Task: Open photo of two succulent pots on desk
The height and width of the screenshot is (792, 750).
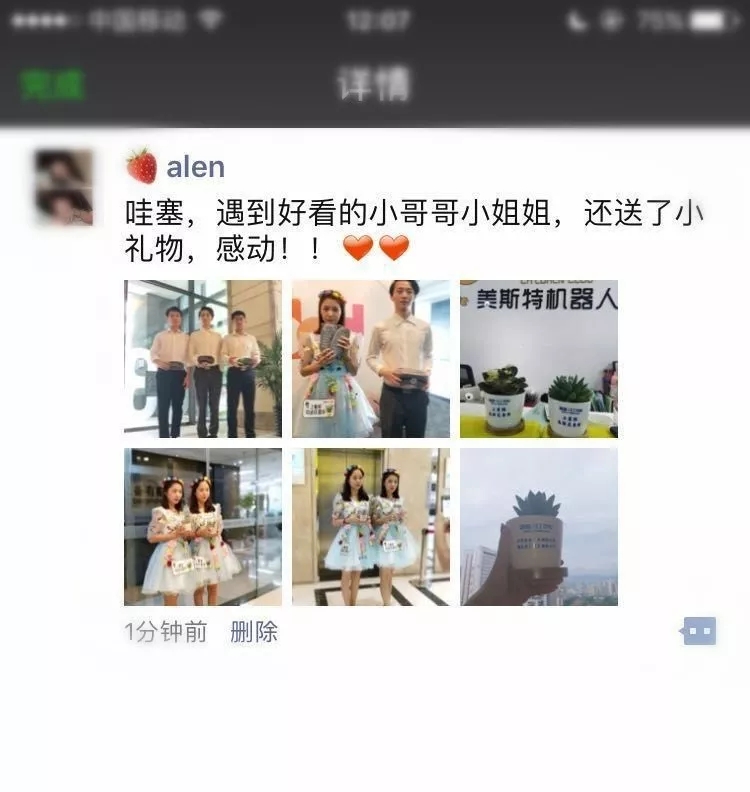Action: tap(539, 359)
